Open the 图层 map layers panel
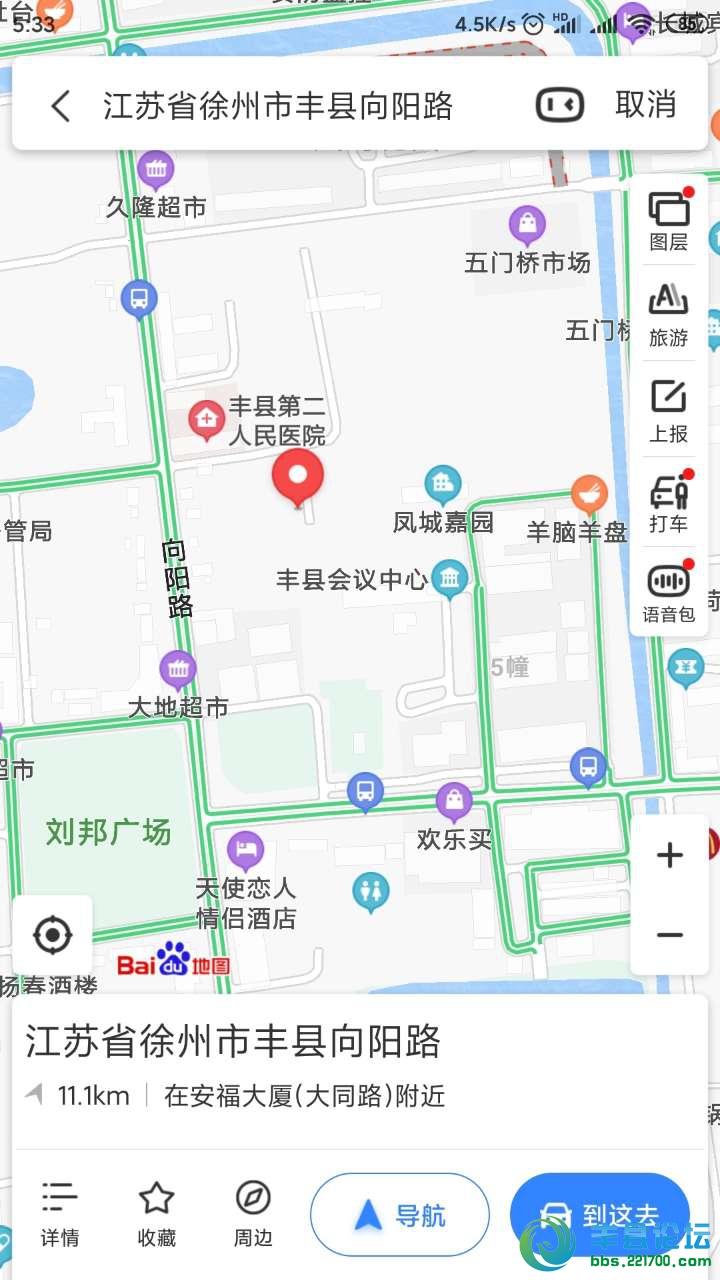 tap(669, 220)
